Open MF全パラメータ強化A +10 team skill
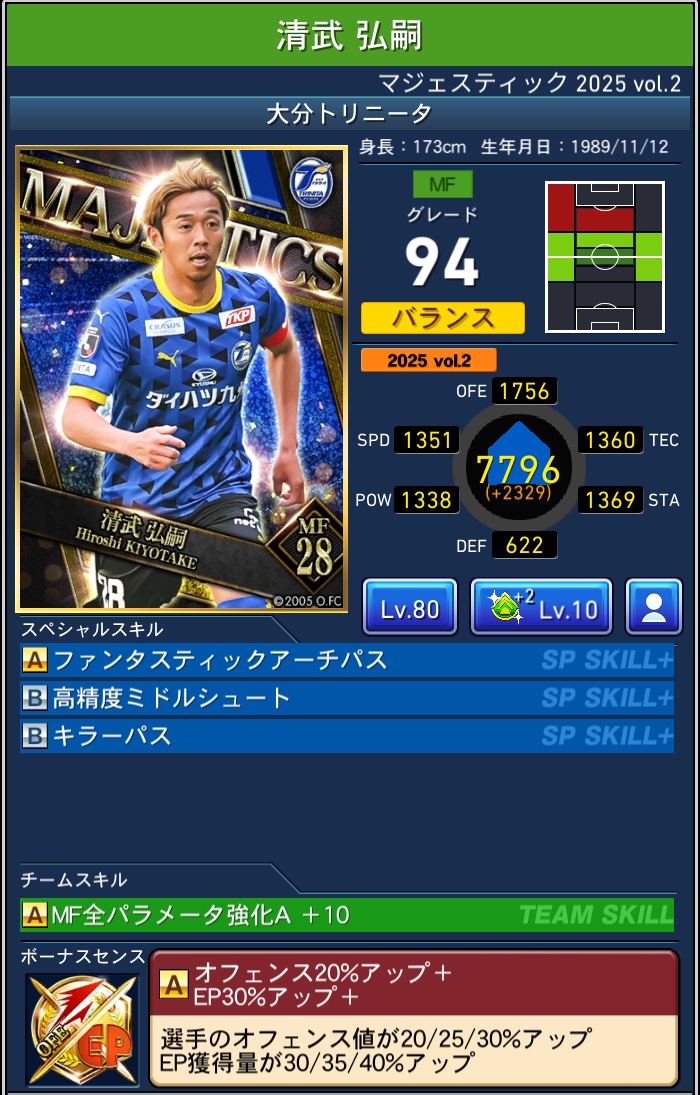Screen dimensions: 700x1095 (x=346, y=914)
